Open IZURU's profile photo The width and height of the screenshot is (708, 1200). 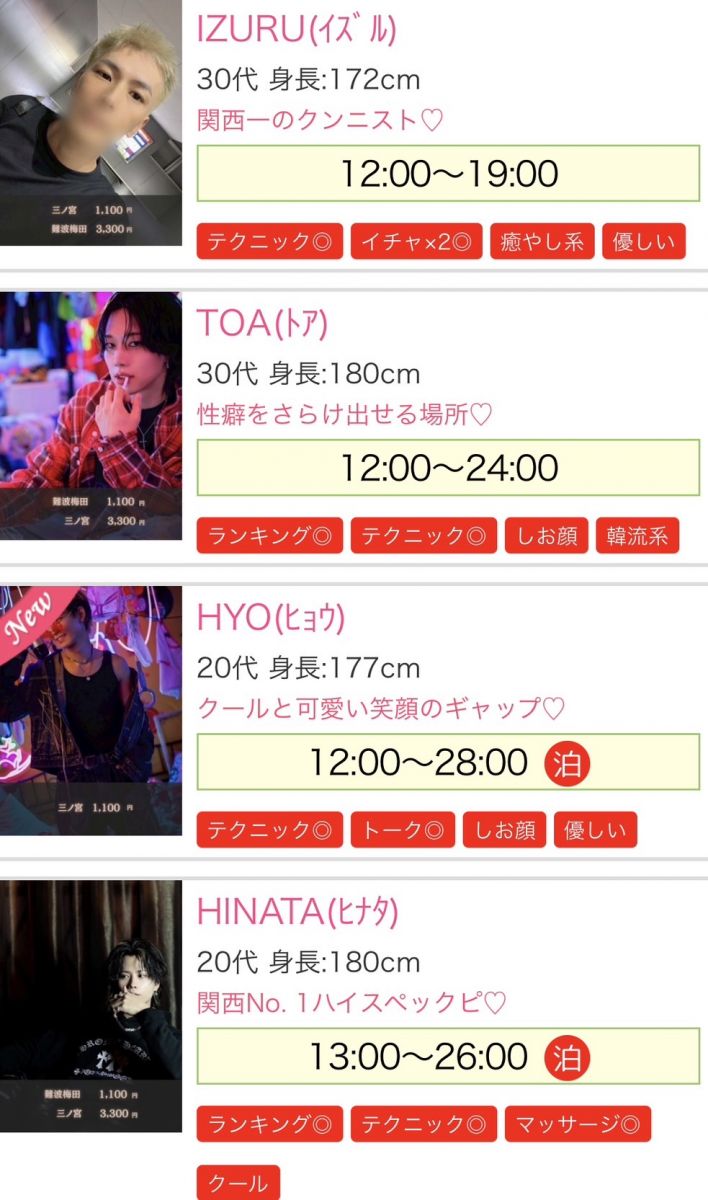[91, 122]
